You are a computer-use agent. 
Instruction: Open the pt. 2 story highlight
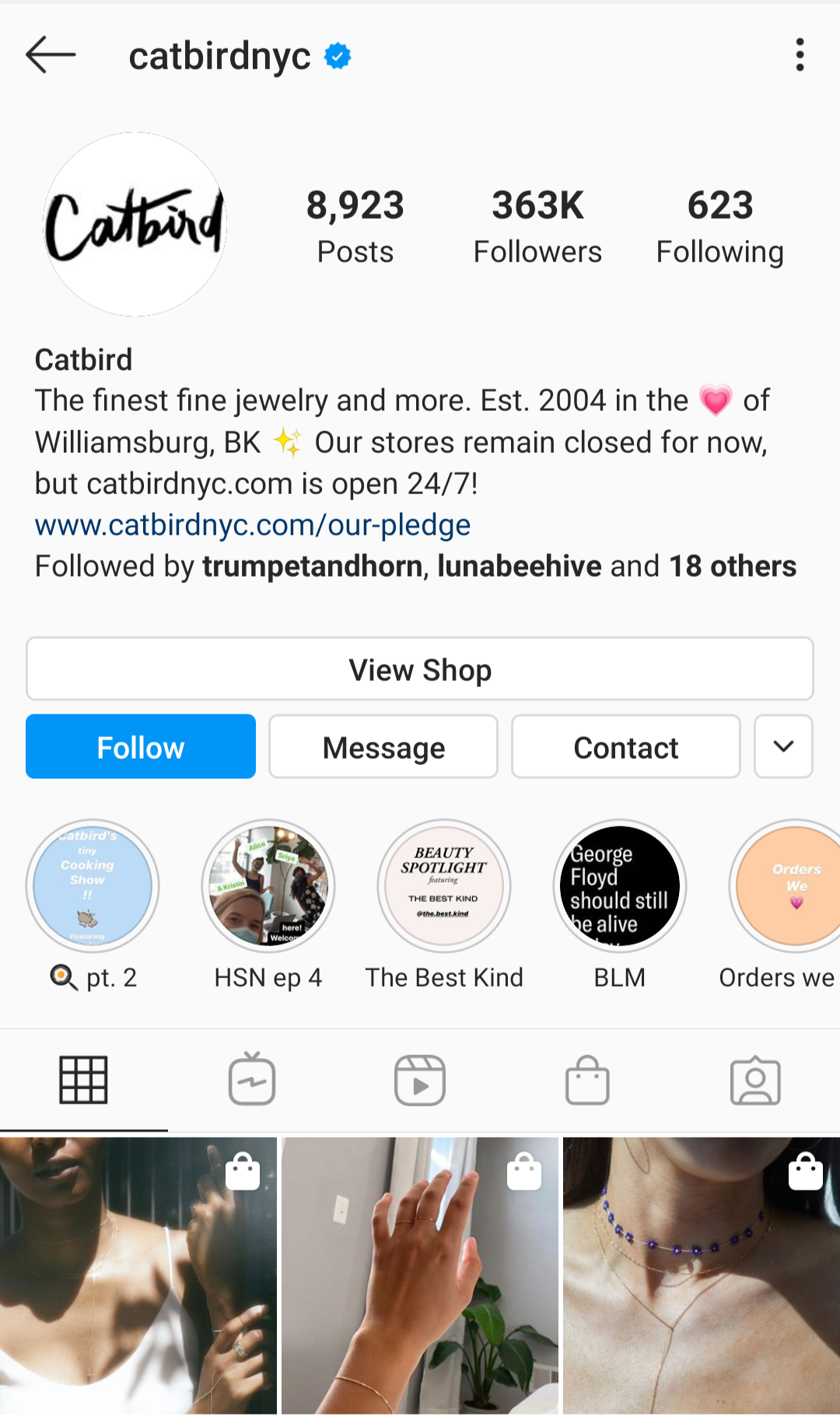click(93, 886)
